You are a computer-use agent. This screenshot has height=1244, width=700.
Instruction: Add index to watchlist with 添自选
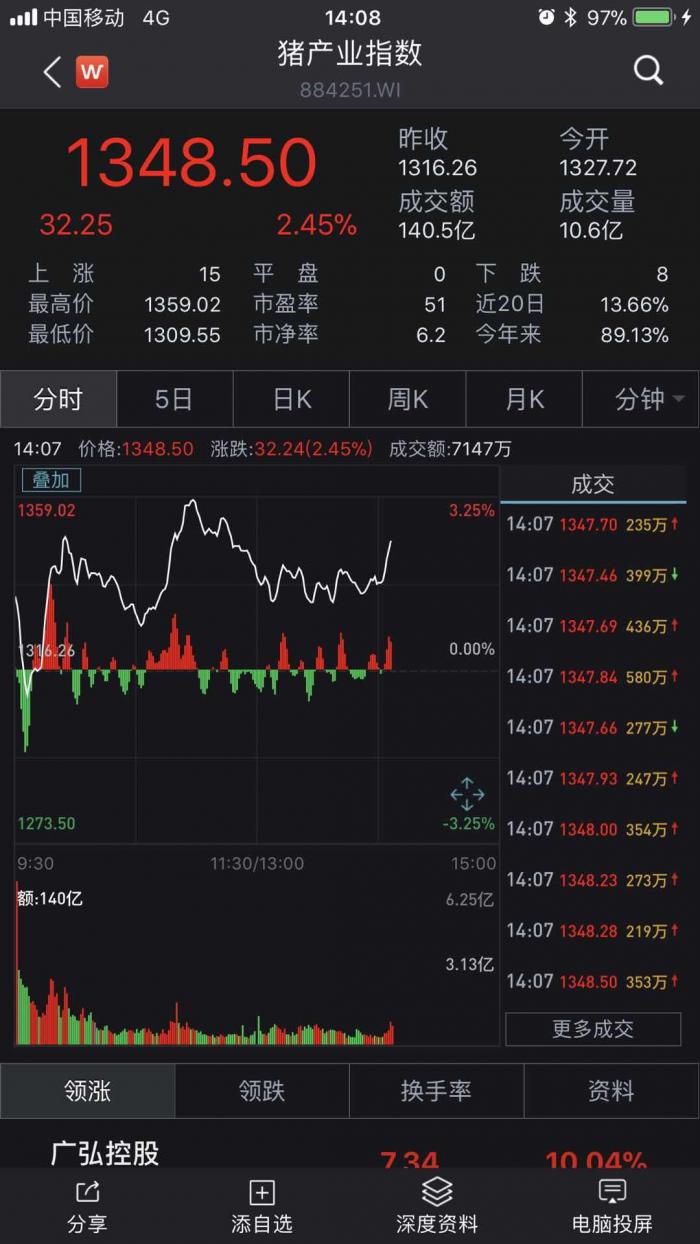(262, 1205)
